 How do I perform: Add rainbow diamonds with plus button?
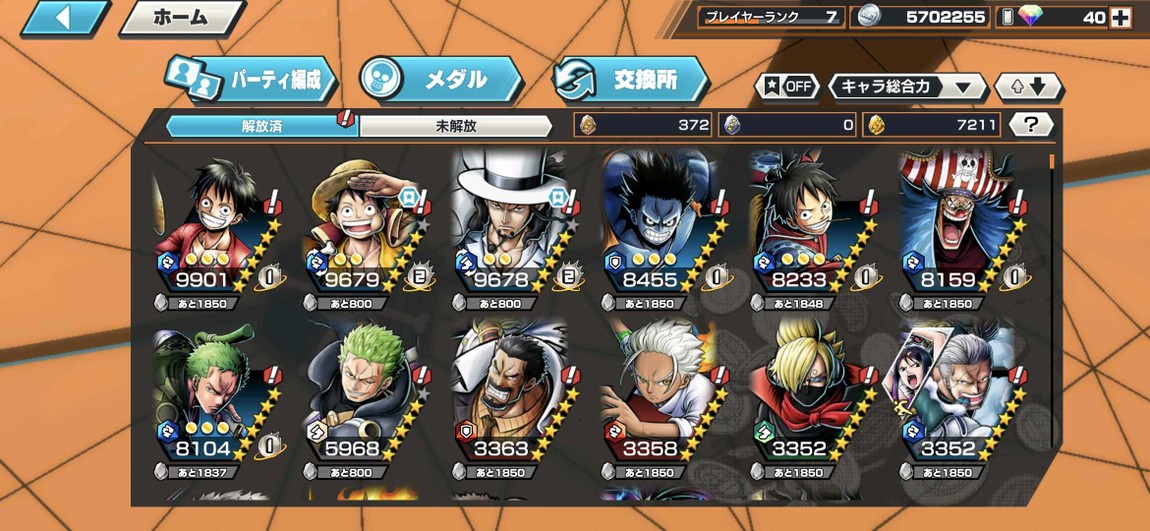1120,17
